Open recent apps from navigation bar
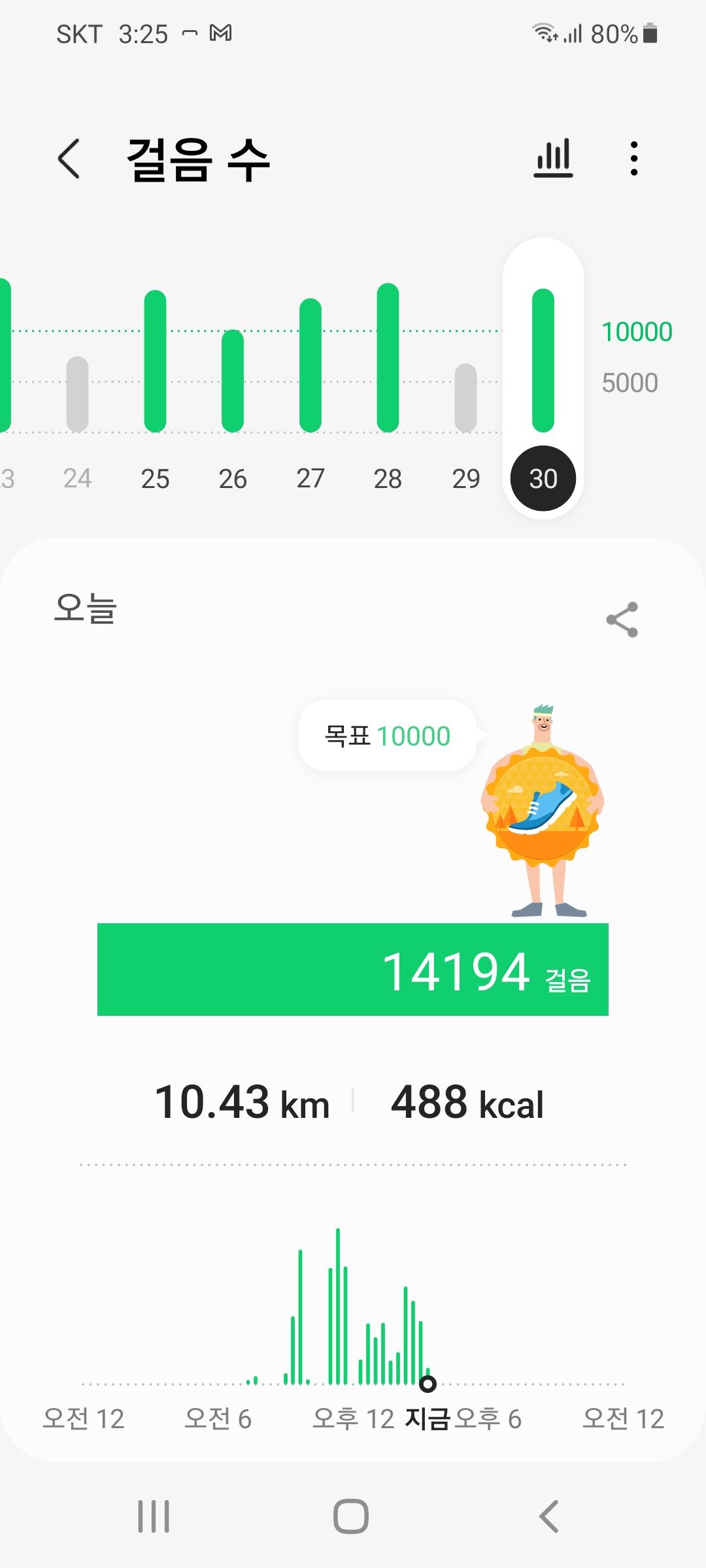The width and height of the screenshot is (706, 1568). tap(154, 1516)
